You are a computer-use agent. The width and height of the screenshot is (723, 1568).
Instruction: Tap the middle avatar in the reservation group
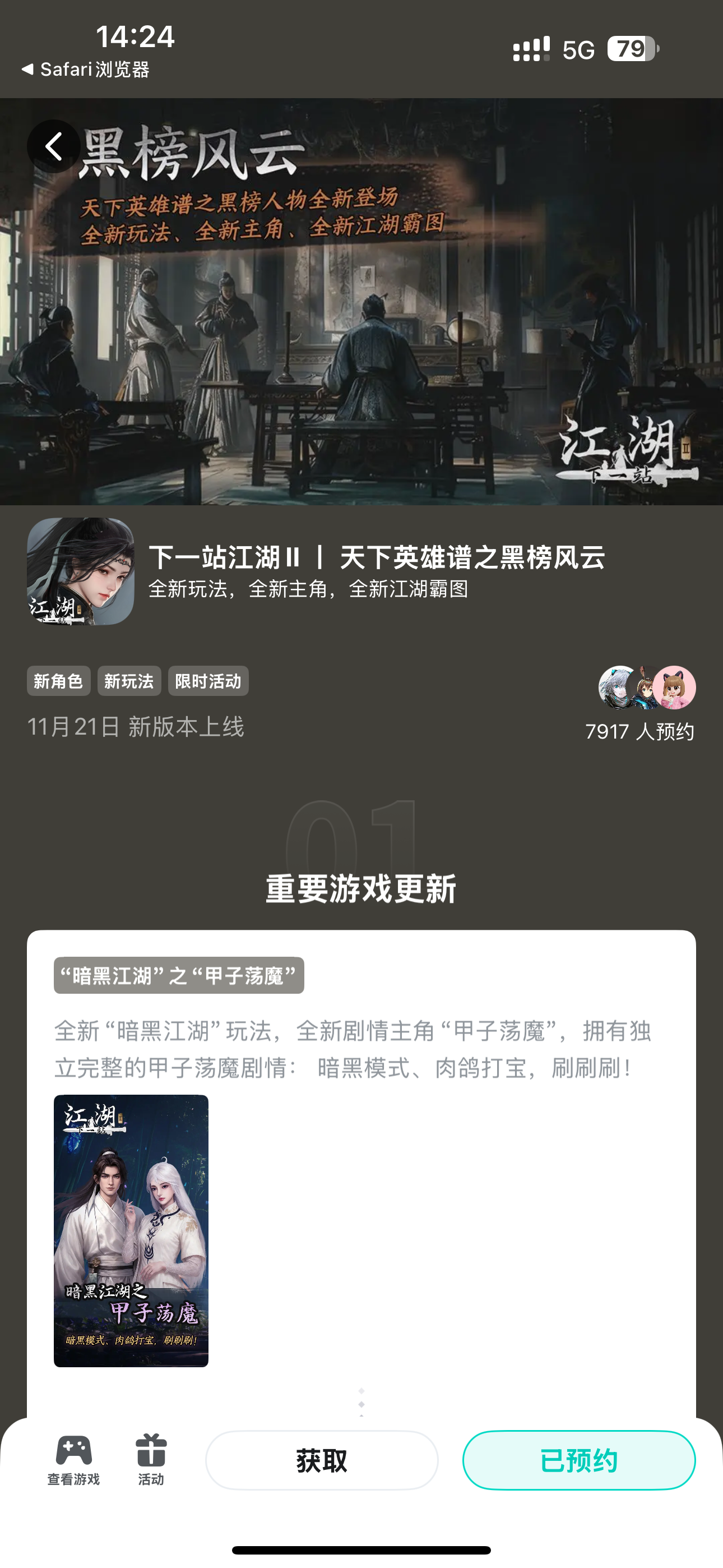pyautogui.click(x=646, y=689)
